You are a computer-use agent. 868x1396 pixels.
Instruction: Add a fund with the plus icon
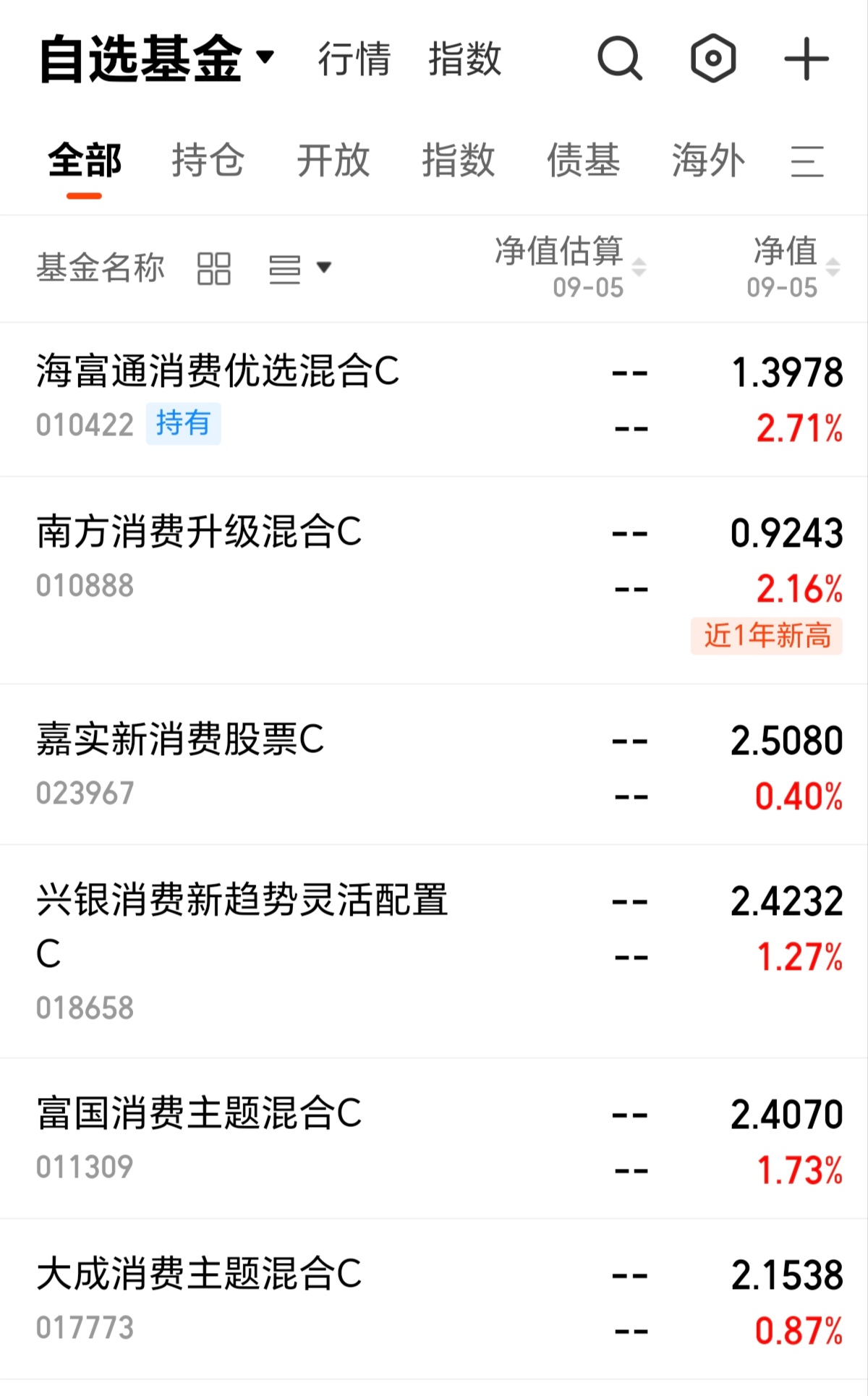pos(807,59)
